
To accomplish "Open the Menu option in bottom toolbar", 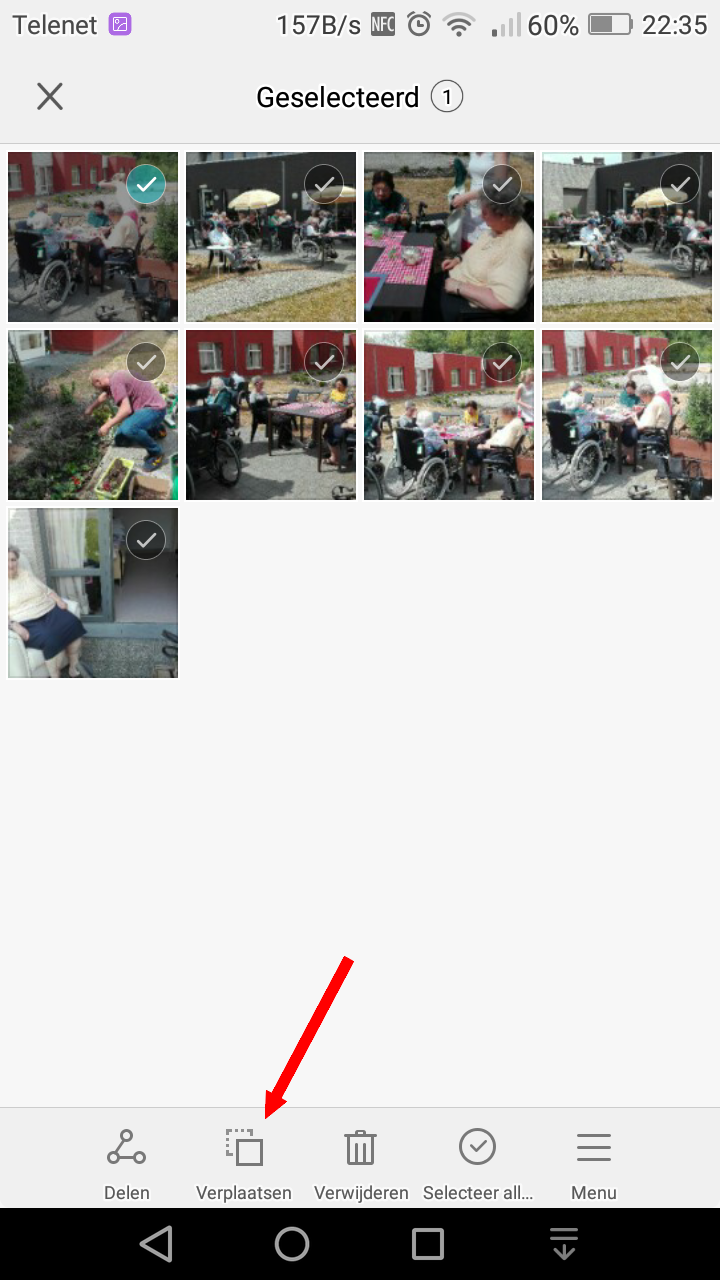I will 593,1162.
